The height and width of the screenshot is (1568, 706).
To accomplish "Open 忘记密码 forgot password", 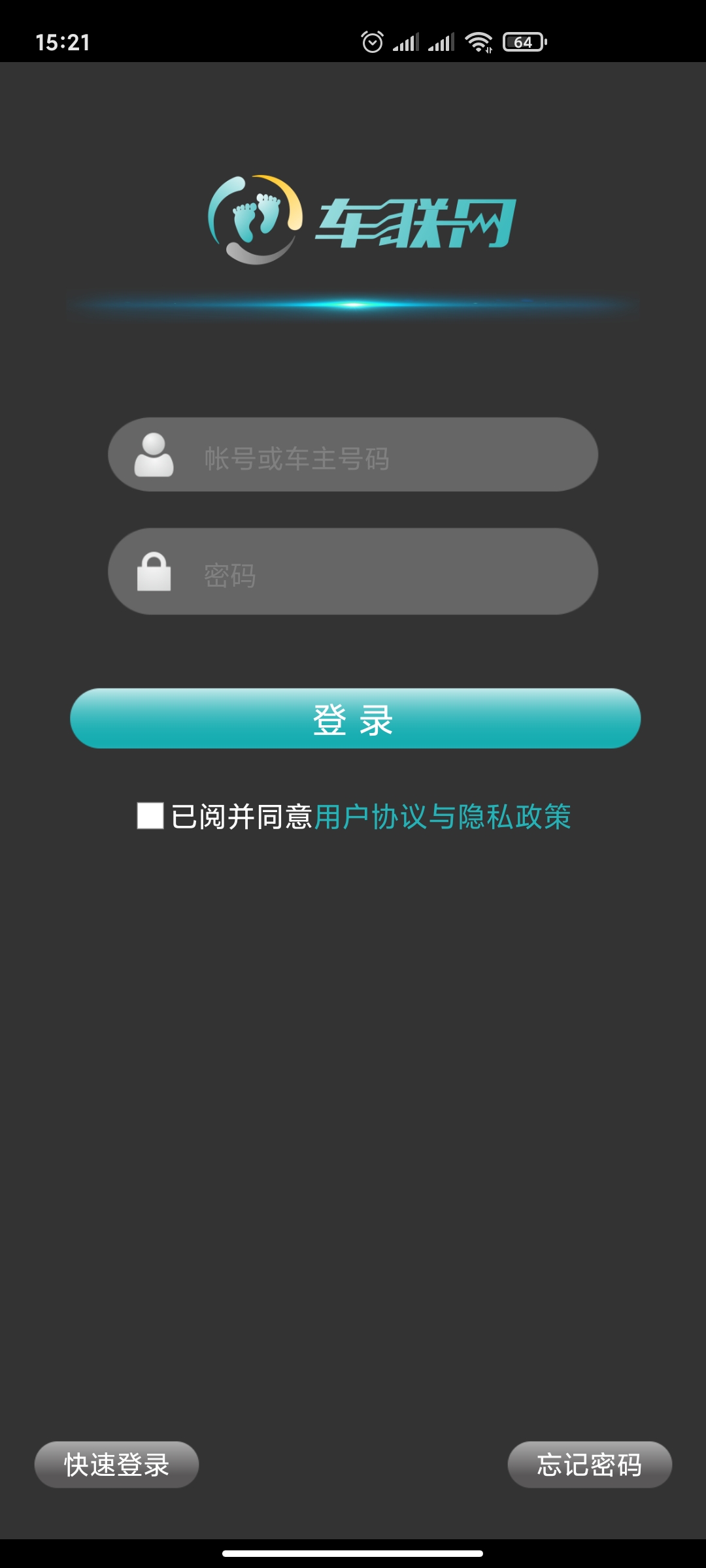I will tap(590, 1464).
